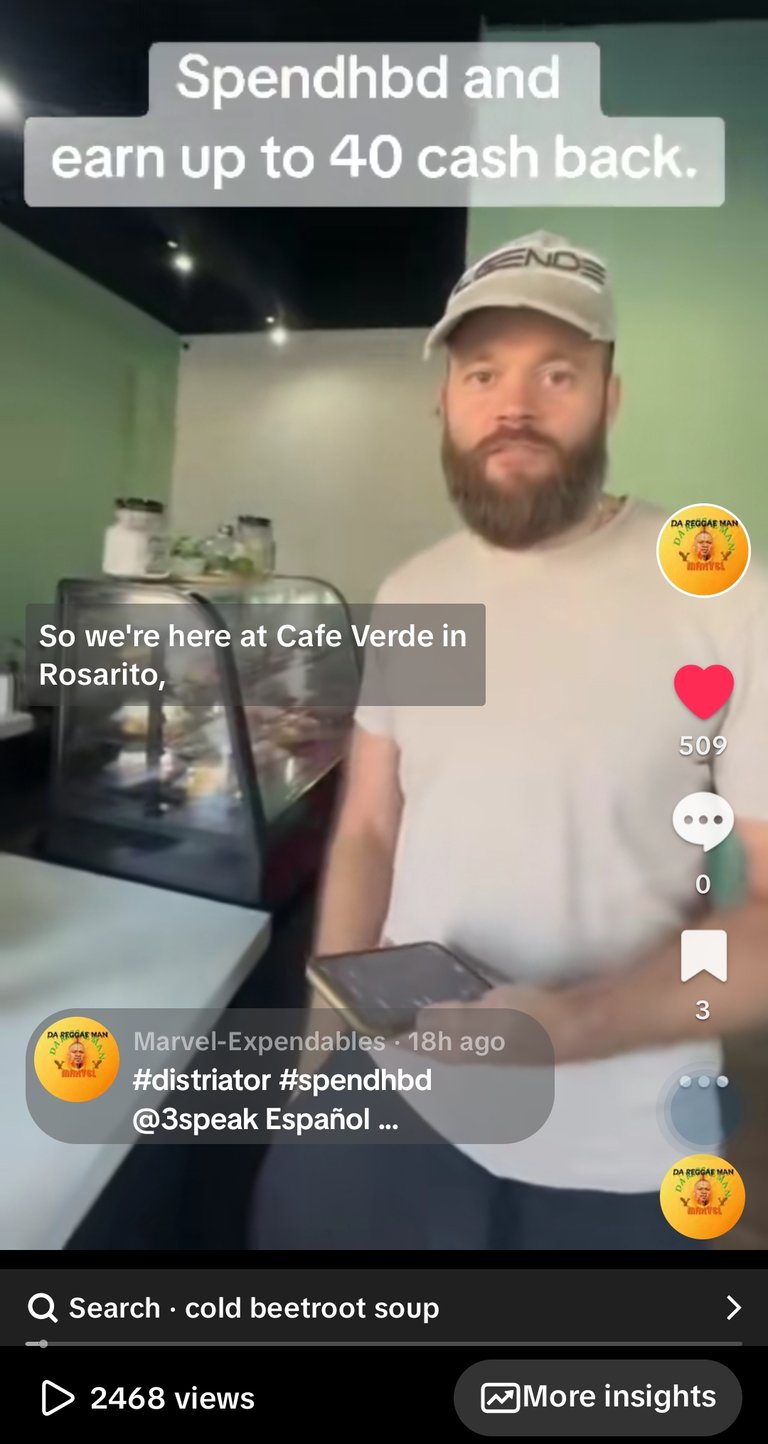Open the comments bubble
This screenshot has width=768, height=1444.
tap(703, 821)
